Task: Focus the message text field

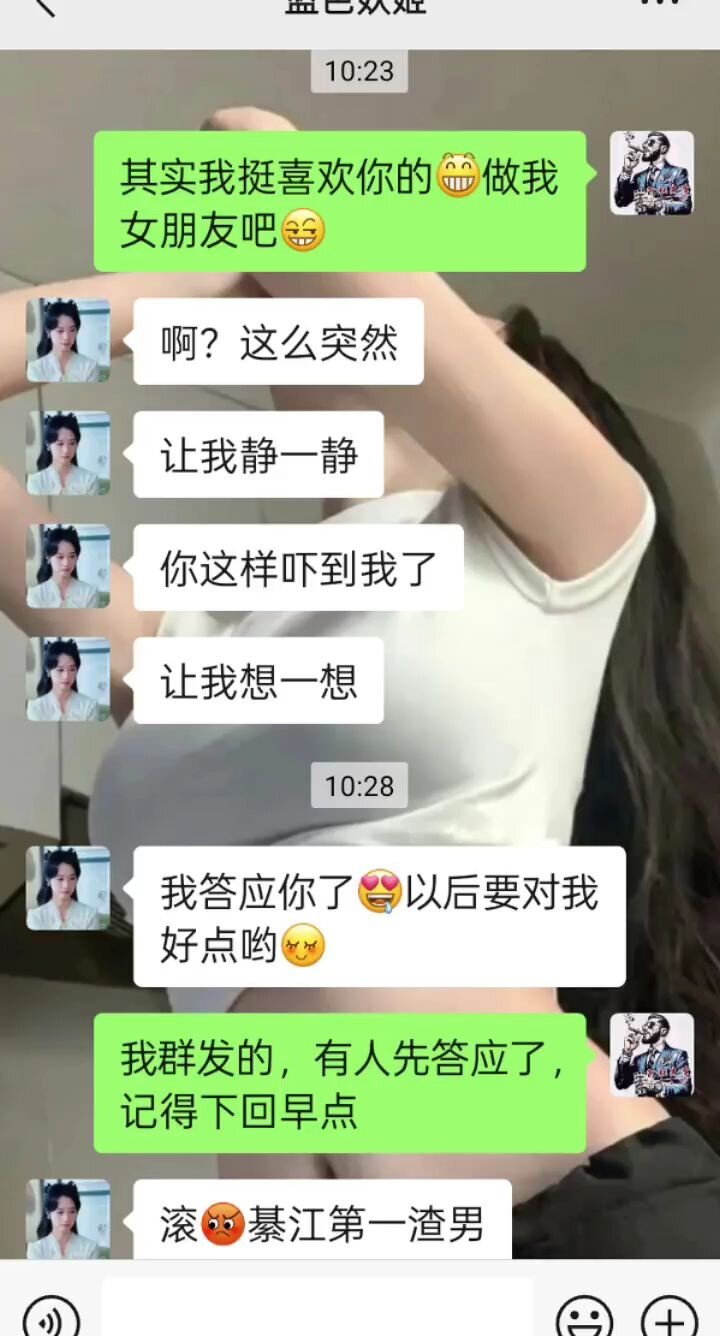Action: 317,1310
